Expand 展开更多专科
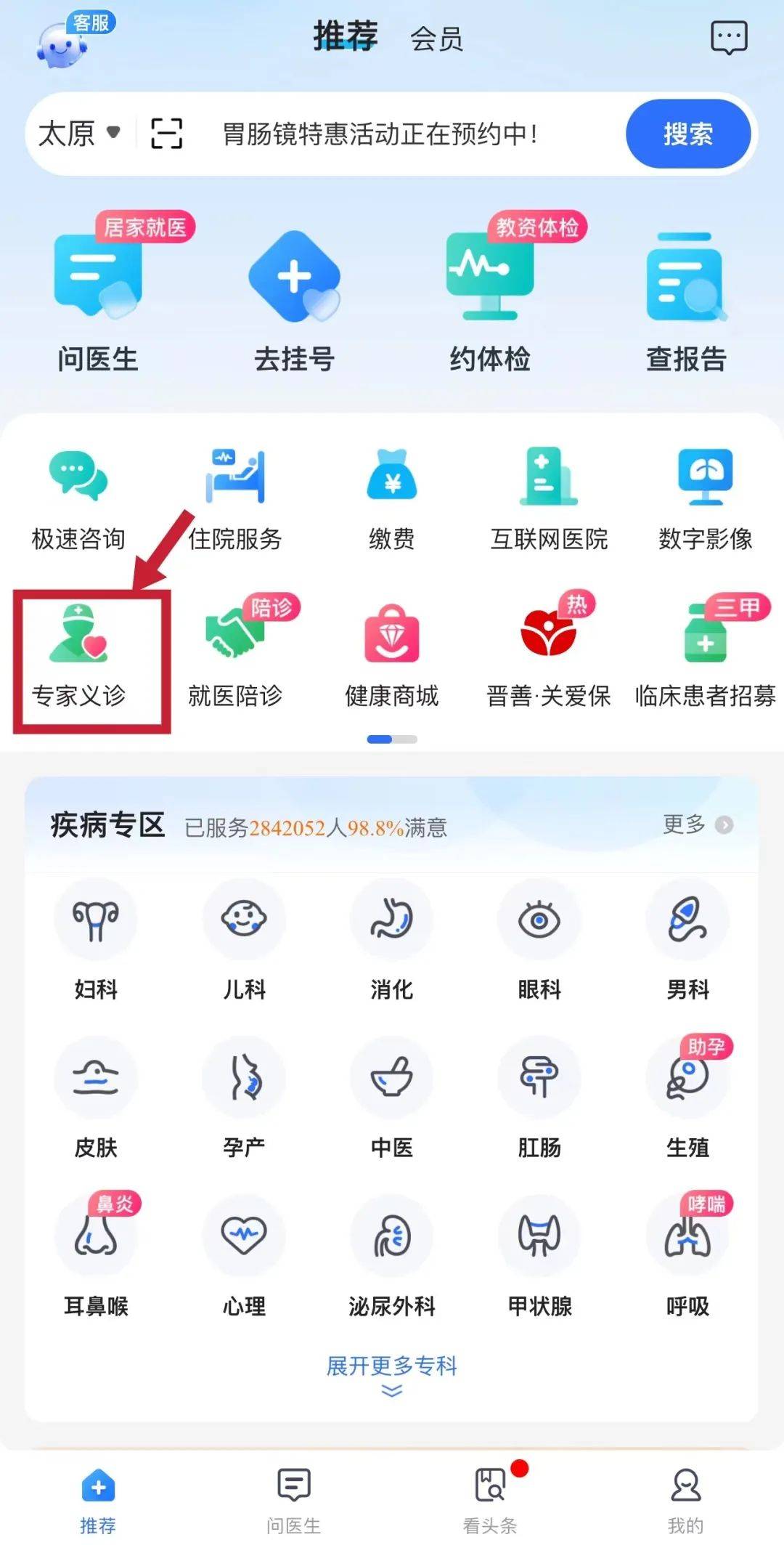The height and width of the screenshot is (1545, 784). 392,1374
